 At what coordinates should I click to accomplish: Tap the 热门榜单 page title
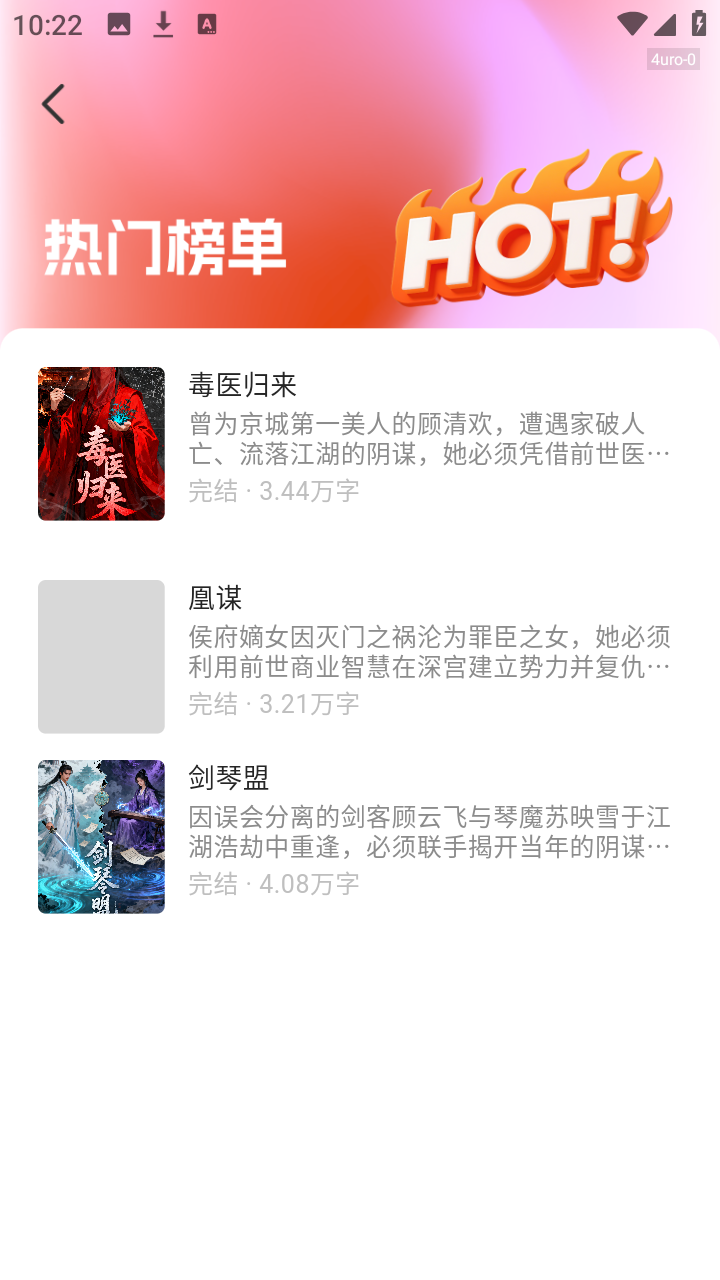pyautogui.click(x=164, y=245)
